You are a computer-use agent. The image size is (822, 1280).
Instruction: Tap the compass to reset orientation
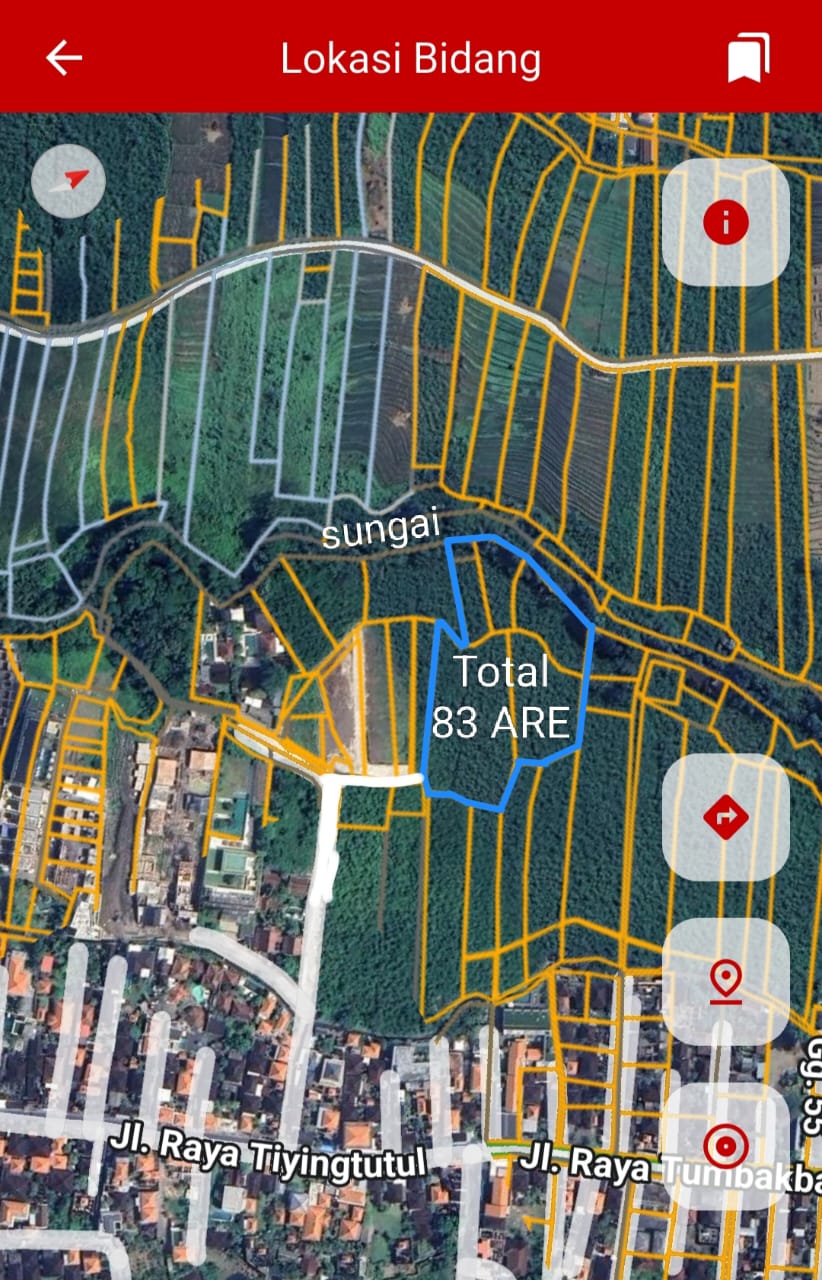click(x=68, y=181)
